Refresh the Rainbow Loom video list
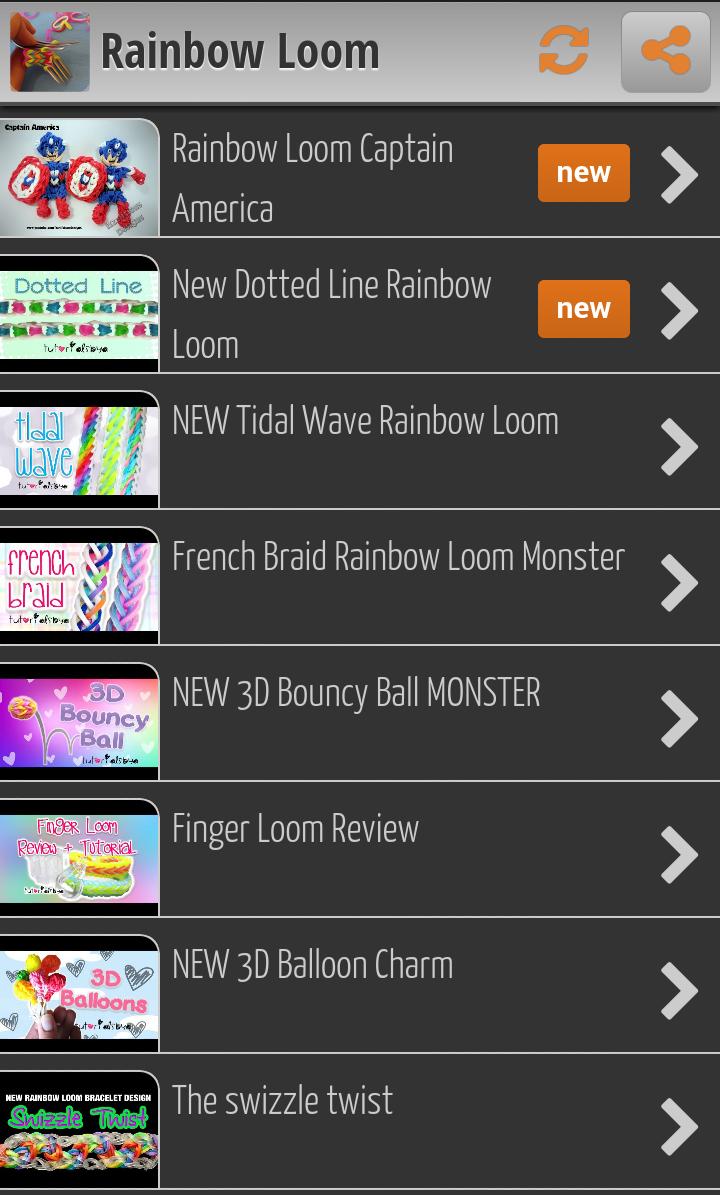This screenshot has height=1195, width=720. (x=560, y=50)
